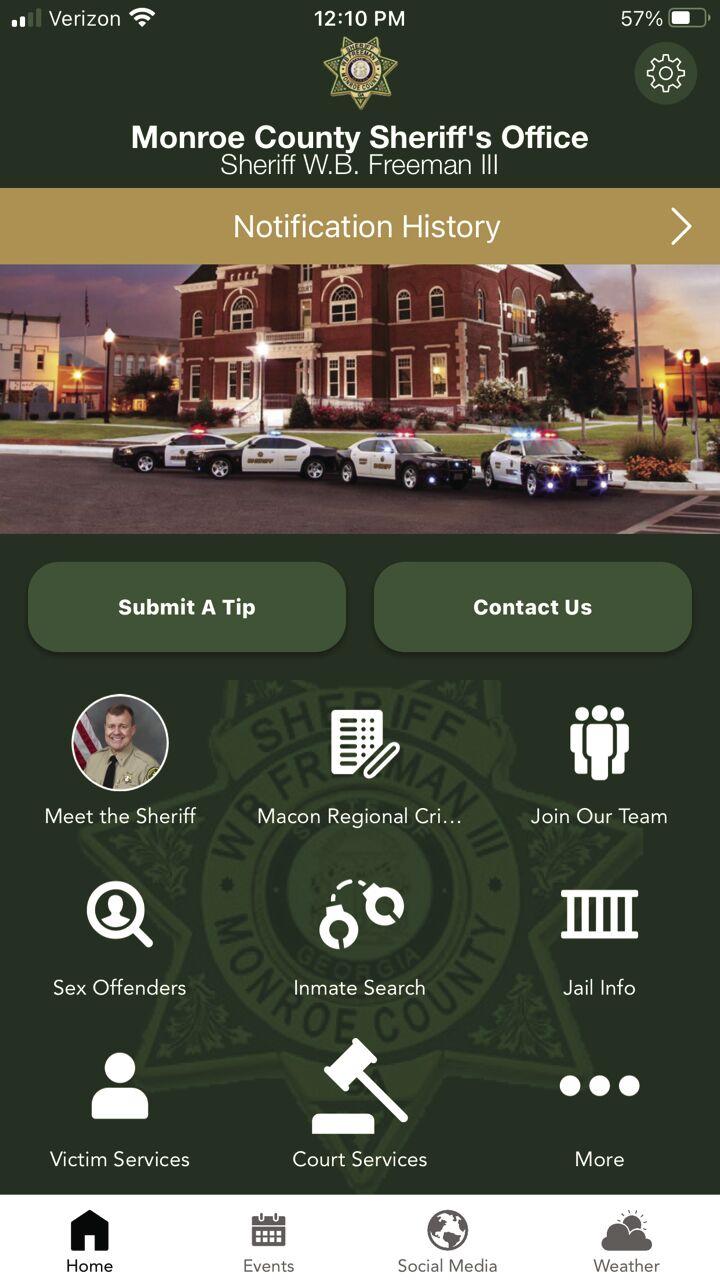The image size is (720, 1280).
Task: Open the Social Media tab
Action: [448, 1237]
